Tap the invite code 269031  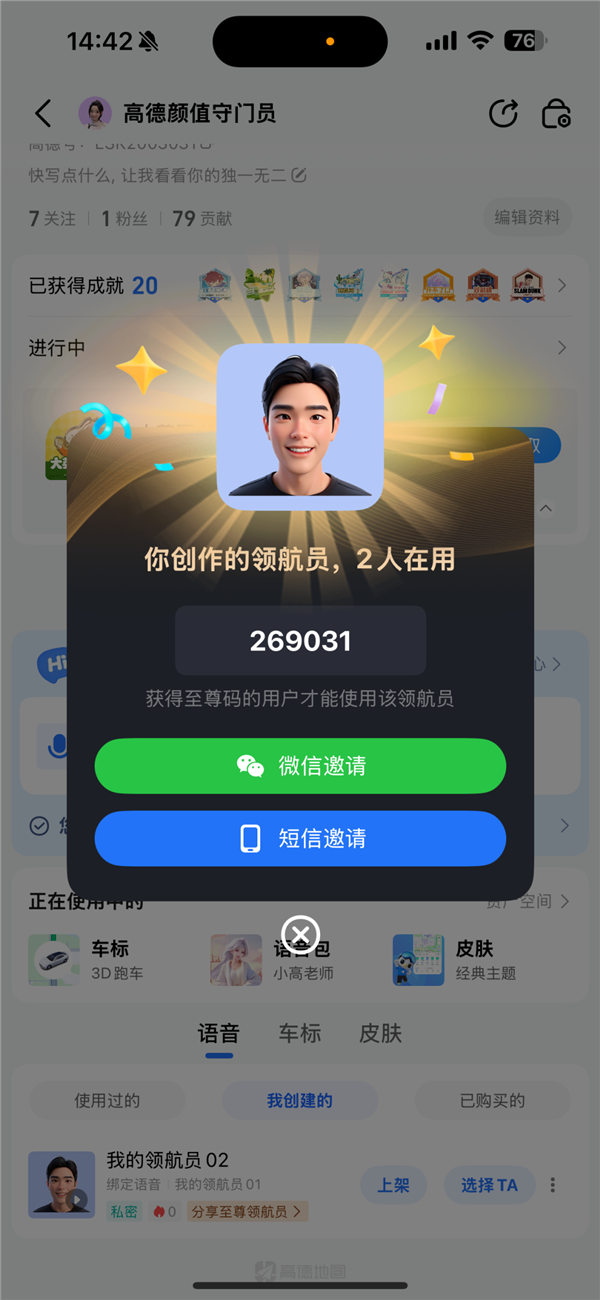tap(300, 641)
